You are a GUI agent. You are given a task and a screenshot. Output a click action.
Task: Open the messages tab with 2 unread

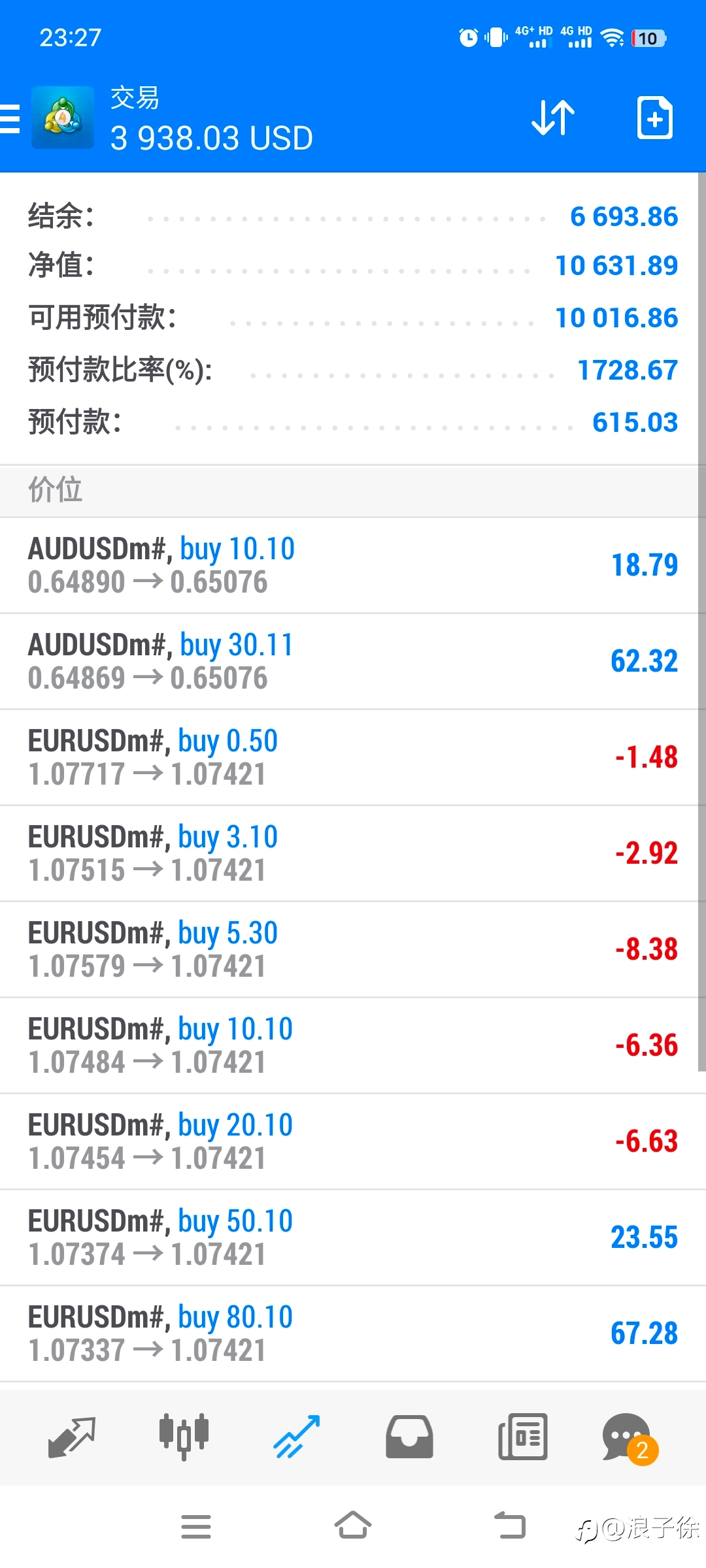629,1438
